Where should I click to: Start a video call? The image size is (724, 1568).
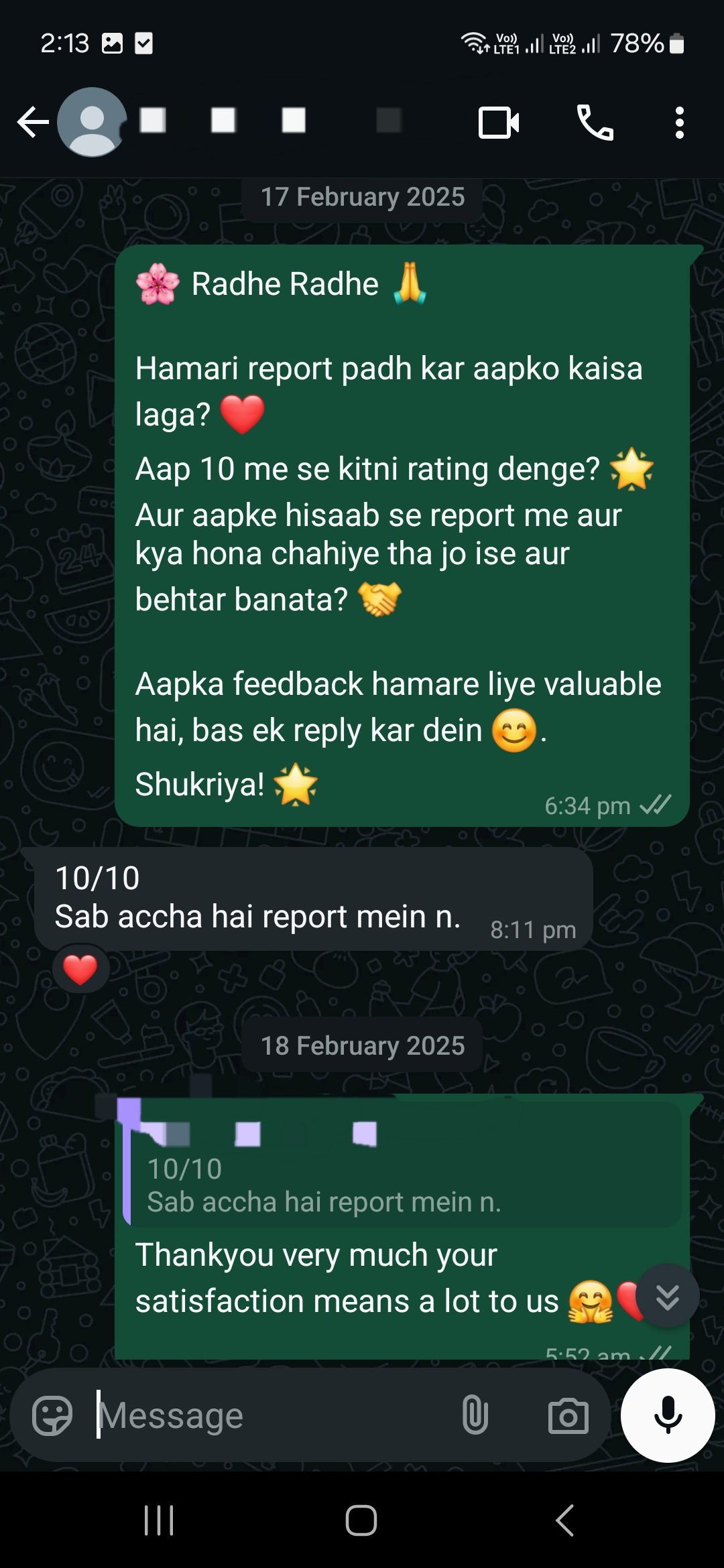pos(498,123)
